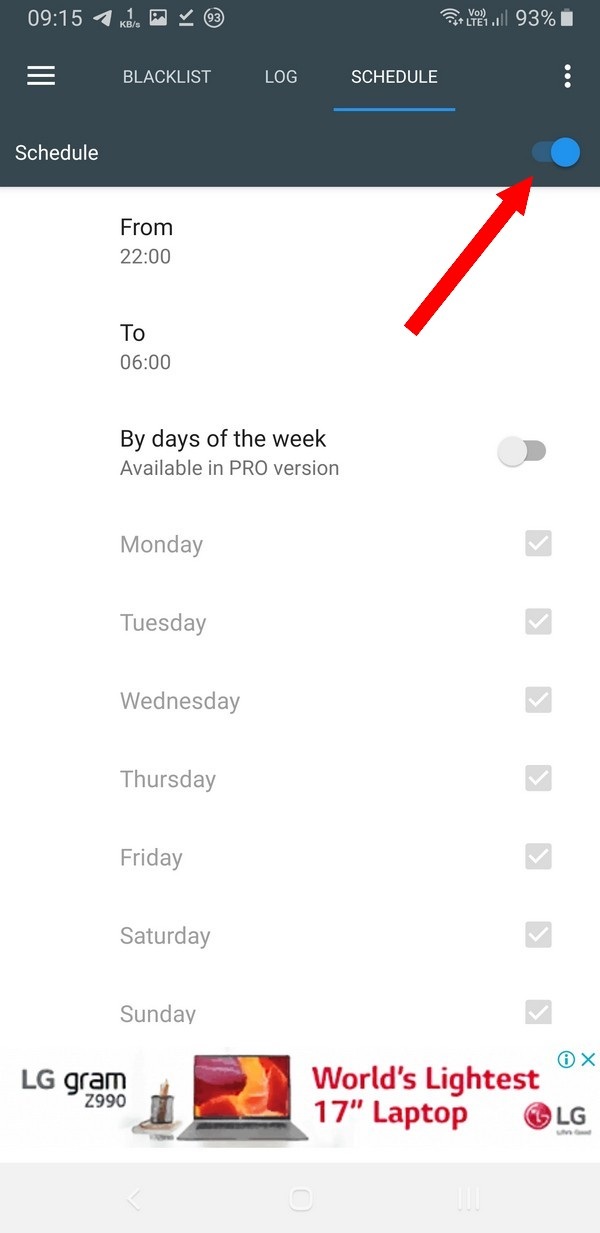Viewport: 600px width, 1233px height.
Task: Close the LG gram ad banner
Action: pos(589,1060)
